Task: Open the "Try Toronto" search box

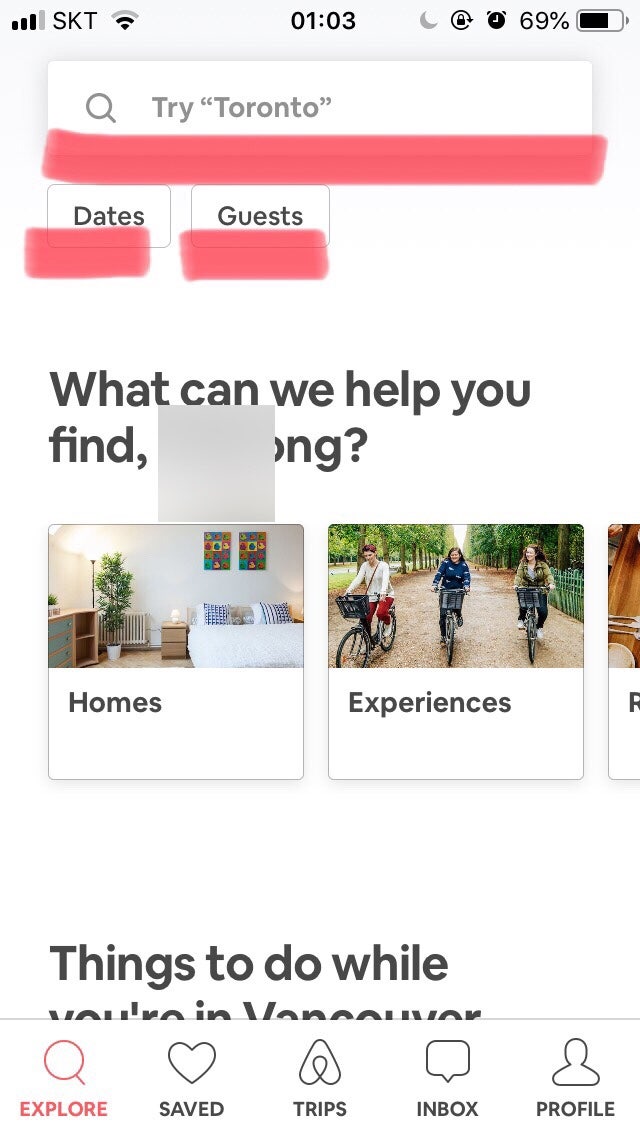Action: [x=320, y=107]
